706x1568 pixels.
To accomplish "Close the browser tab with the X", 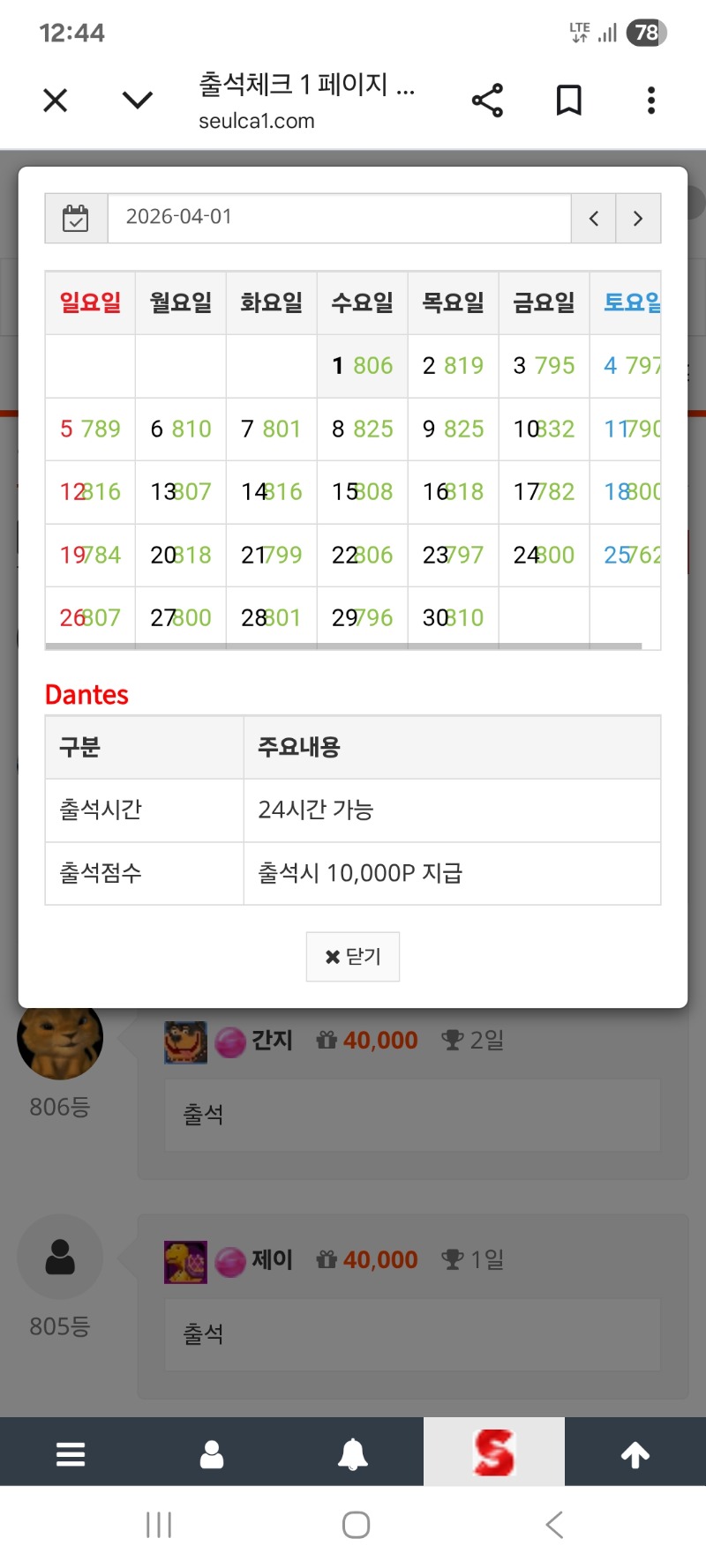I will click(x=56, y=101).
